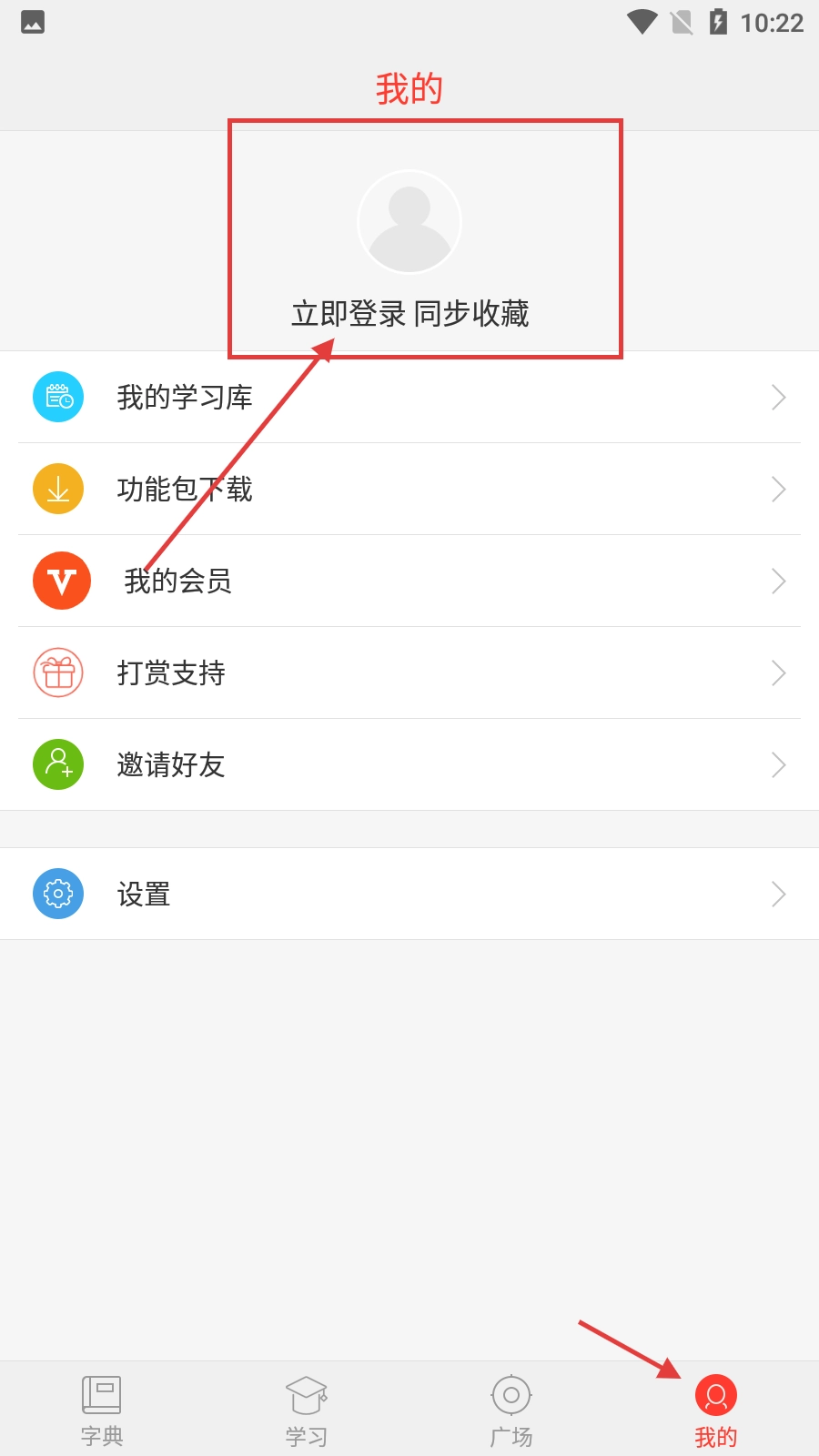Tap the profile avatar to log in
The image size is (819, 1456).
[409, 222]
